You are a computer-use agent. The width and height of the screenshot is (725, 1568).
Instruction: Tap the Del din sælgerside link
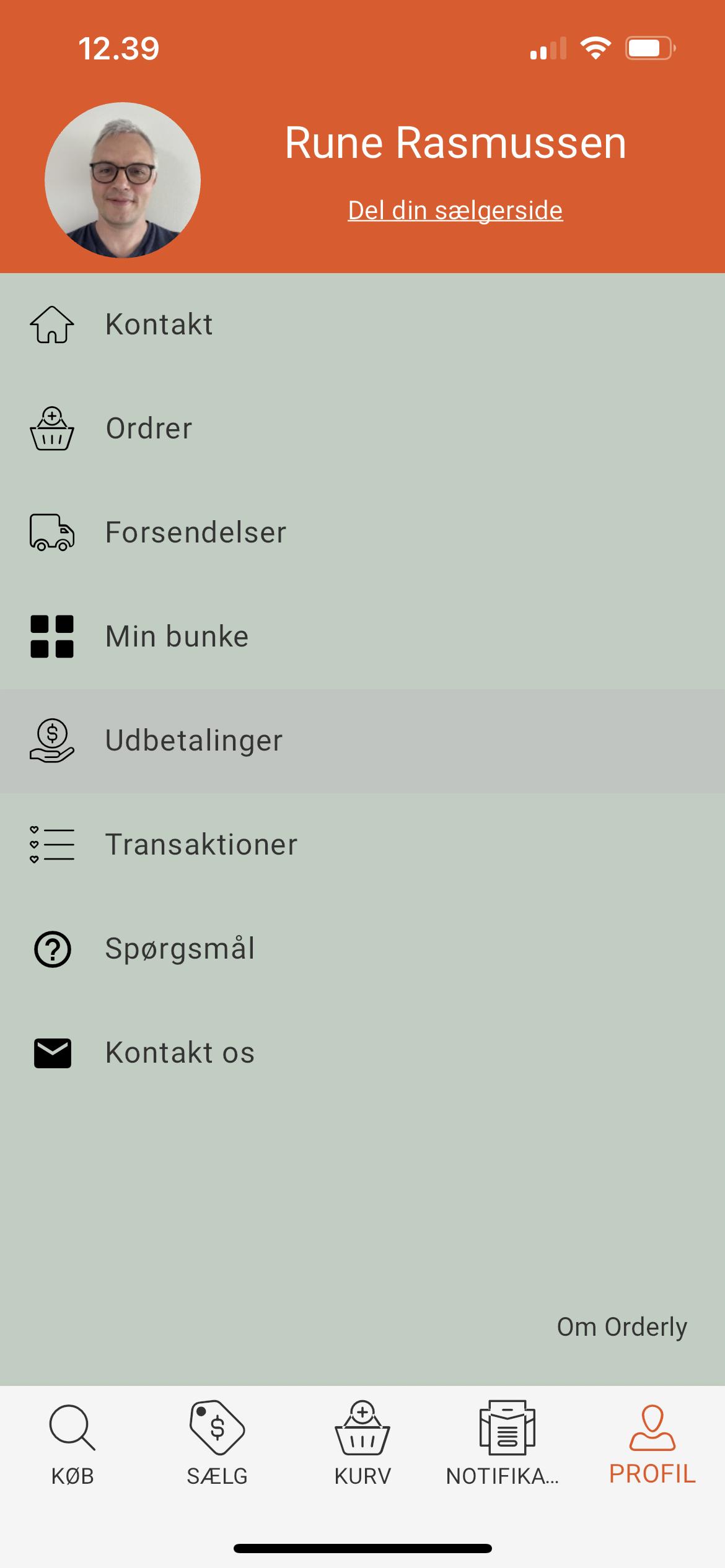coord(455,211)
